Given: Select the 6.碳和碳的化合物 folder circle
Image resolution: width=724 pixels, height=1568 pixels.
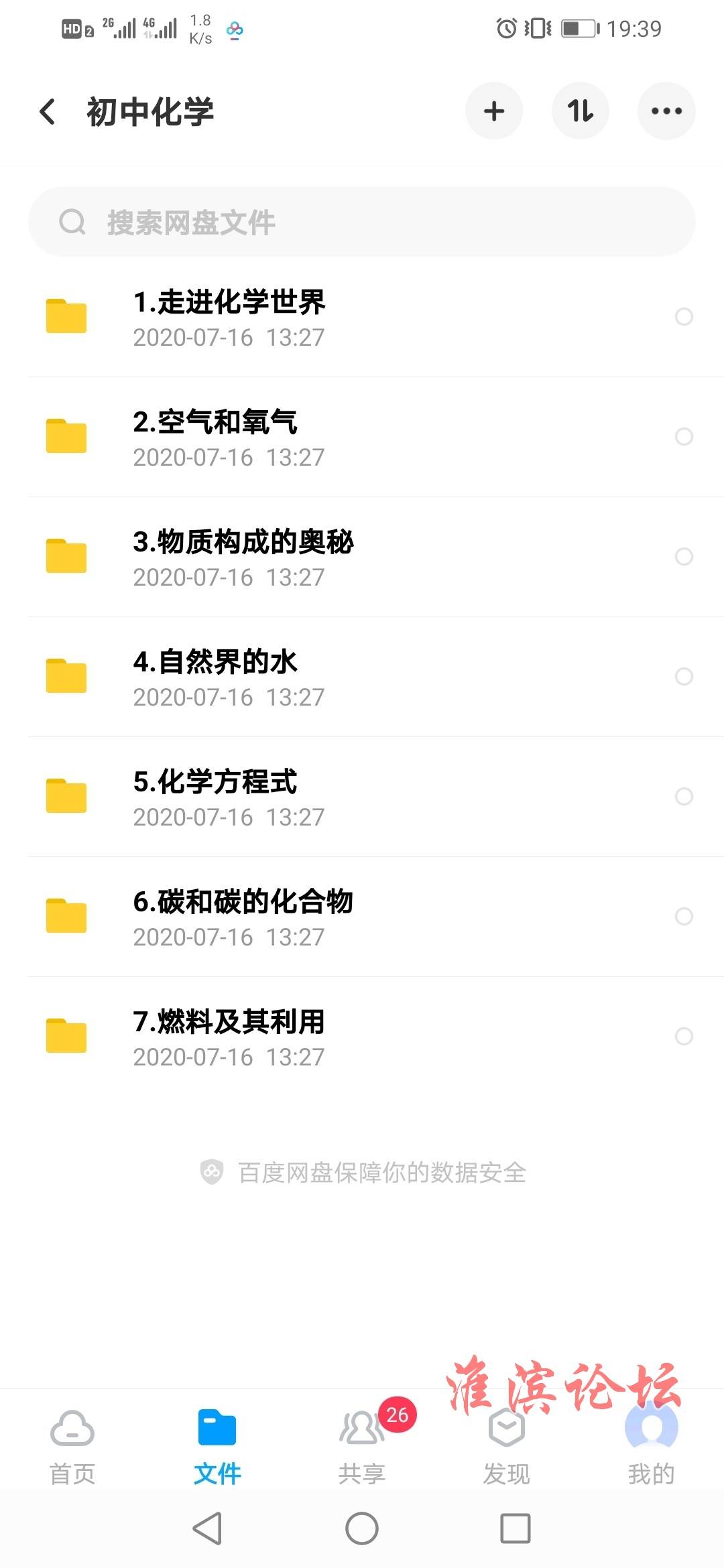Looking at the screenshot, I should tap(684, 916).
